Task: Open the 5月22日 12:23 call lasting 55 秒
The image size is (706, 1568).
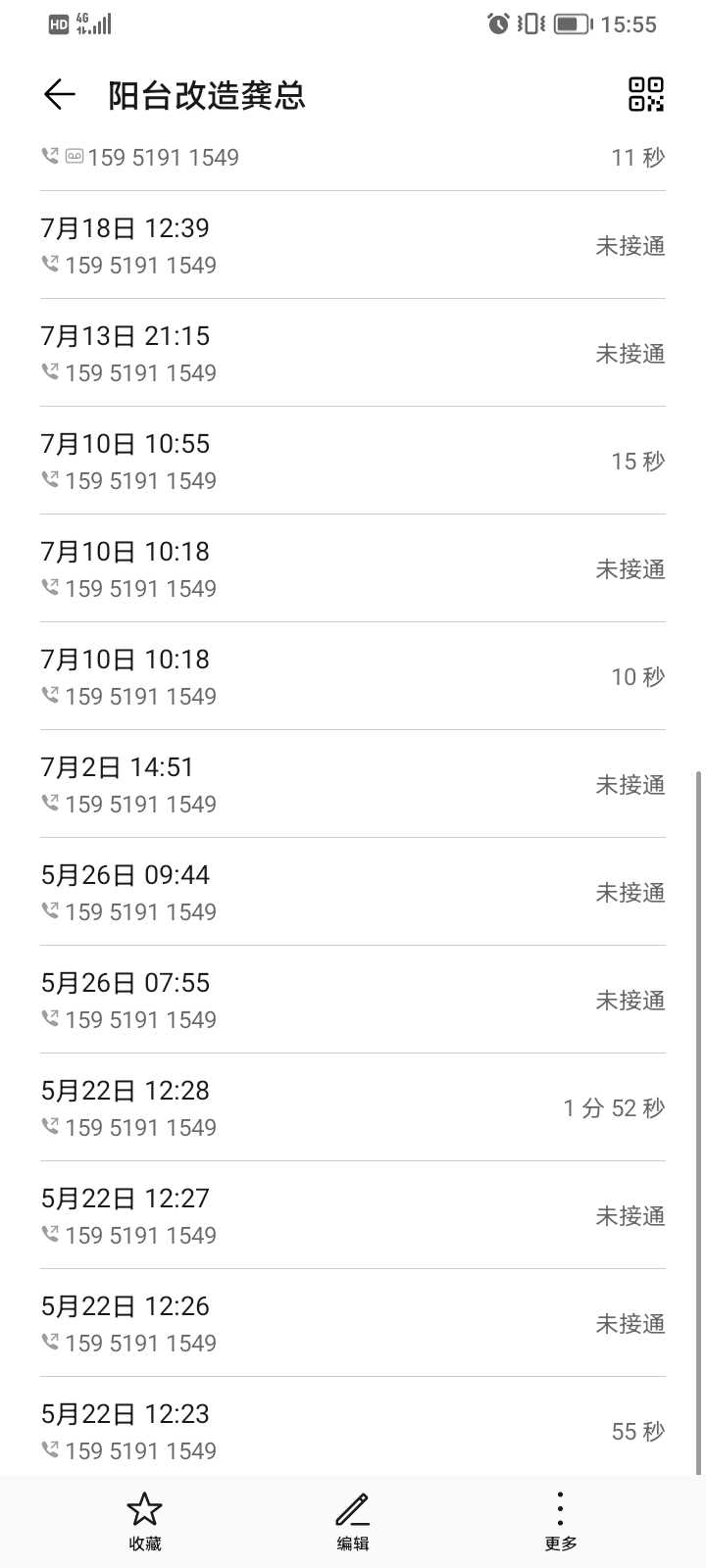Action: click(x=353, y=1431)
